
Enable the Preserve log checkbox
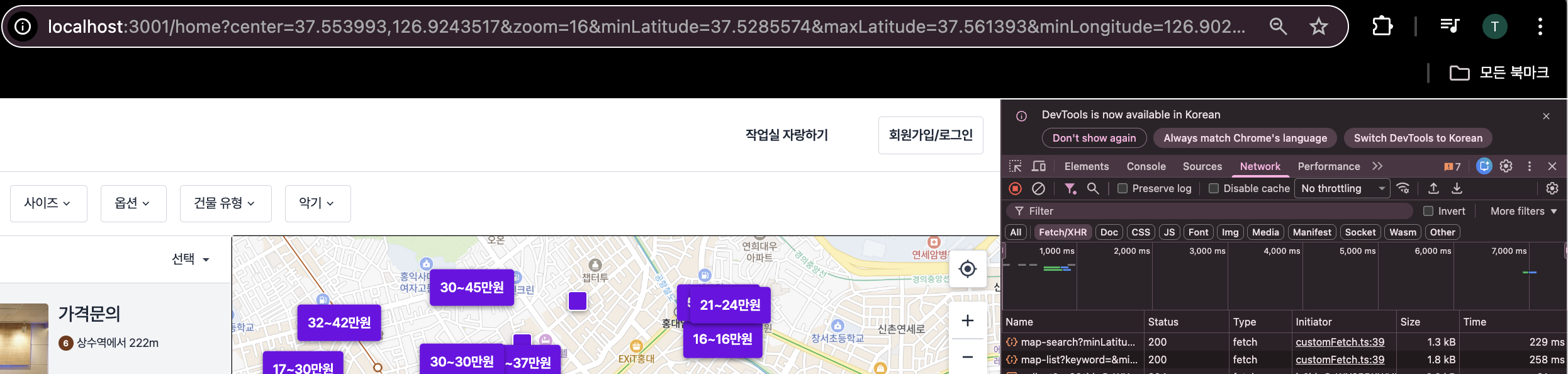(1122, 188)
